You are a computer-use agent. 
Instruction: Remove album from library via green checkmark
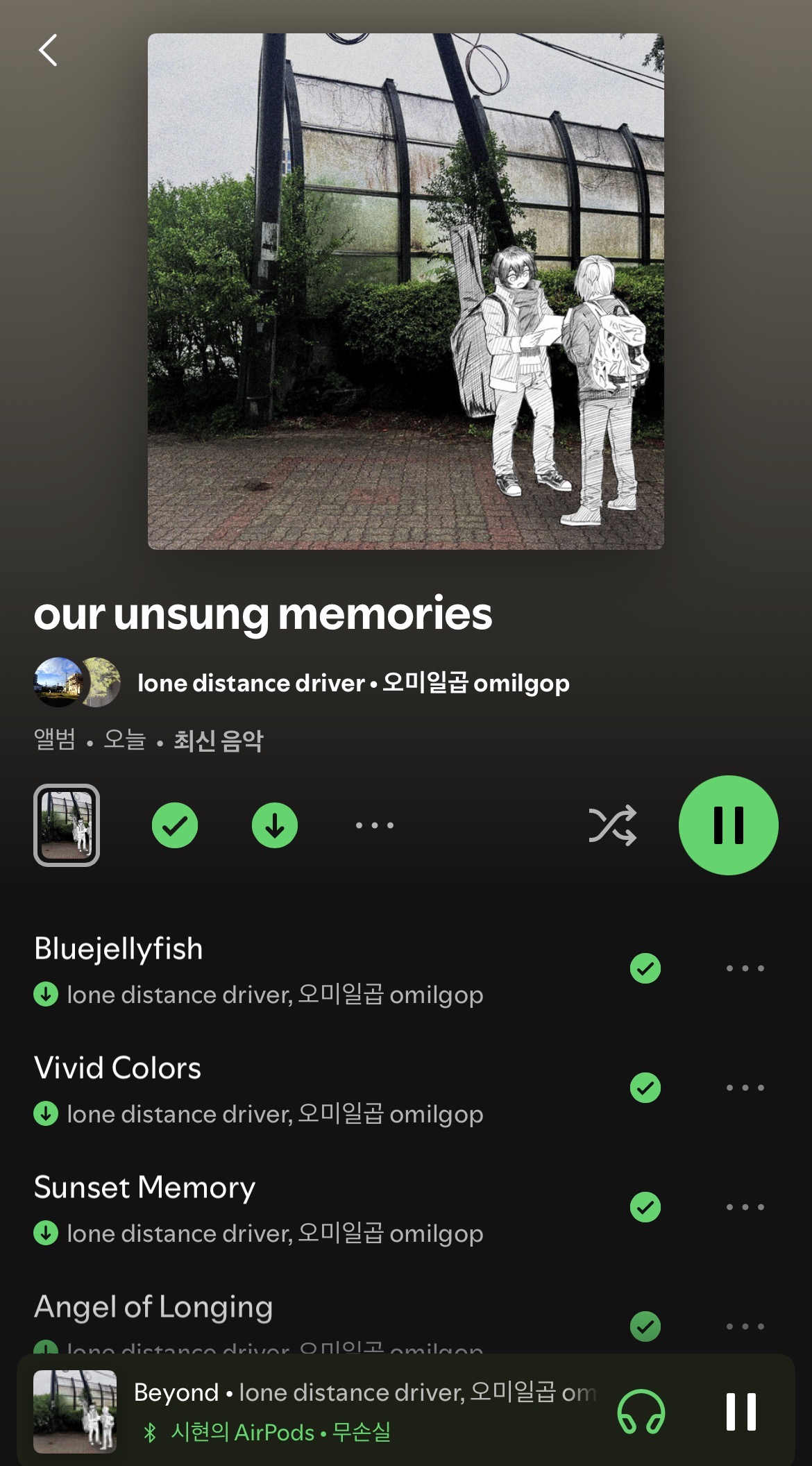click(x=175, y=825)
